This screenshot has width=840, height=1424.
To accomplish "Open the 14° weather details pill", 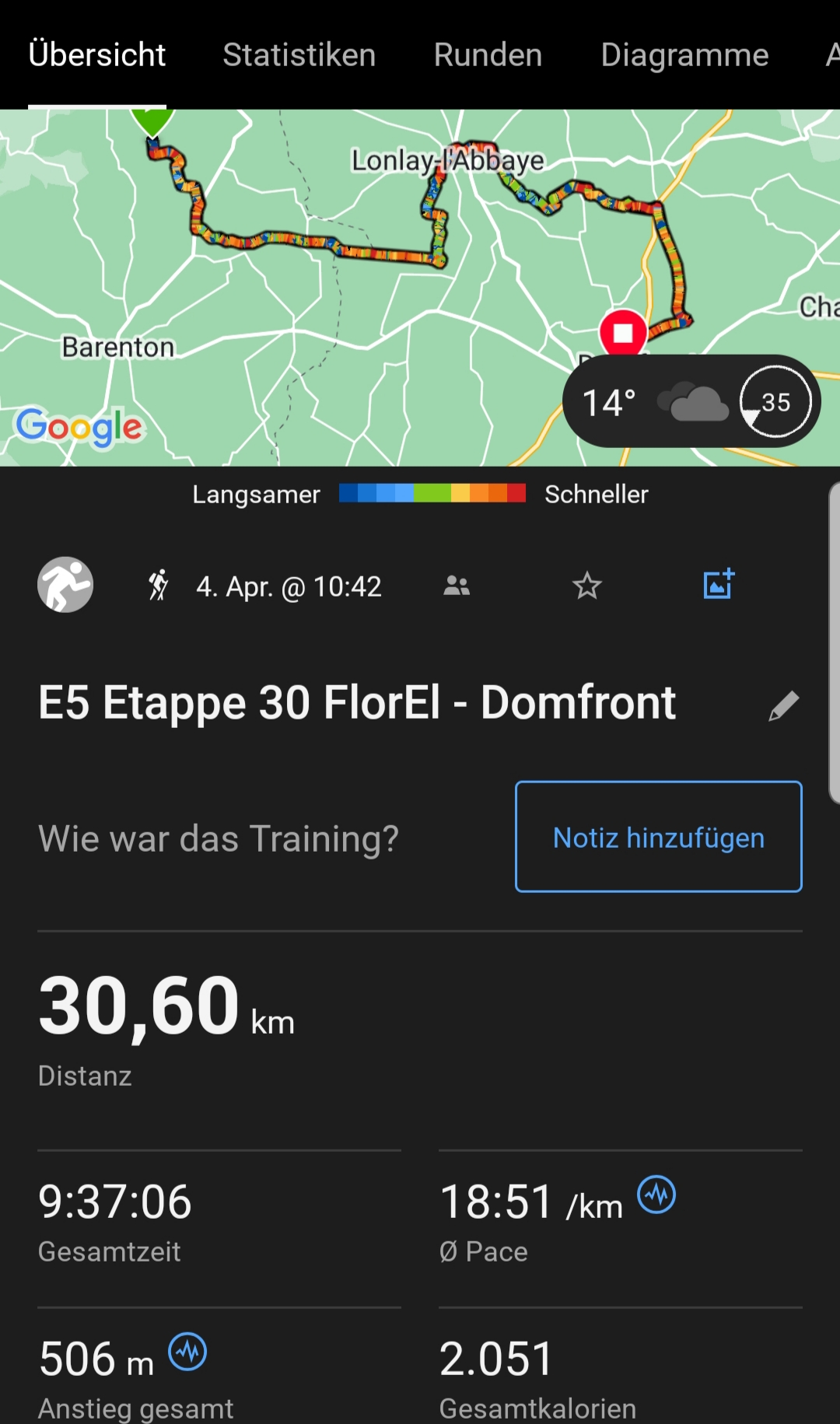I will click(691, 402).
